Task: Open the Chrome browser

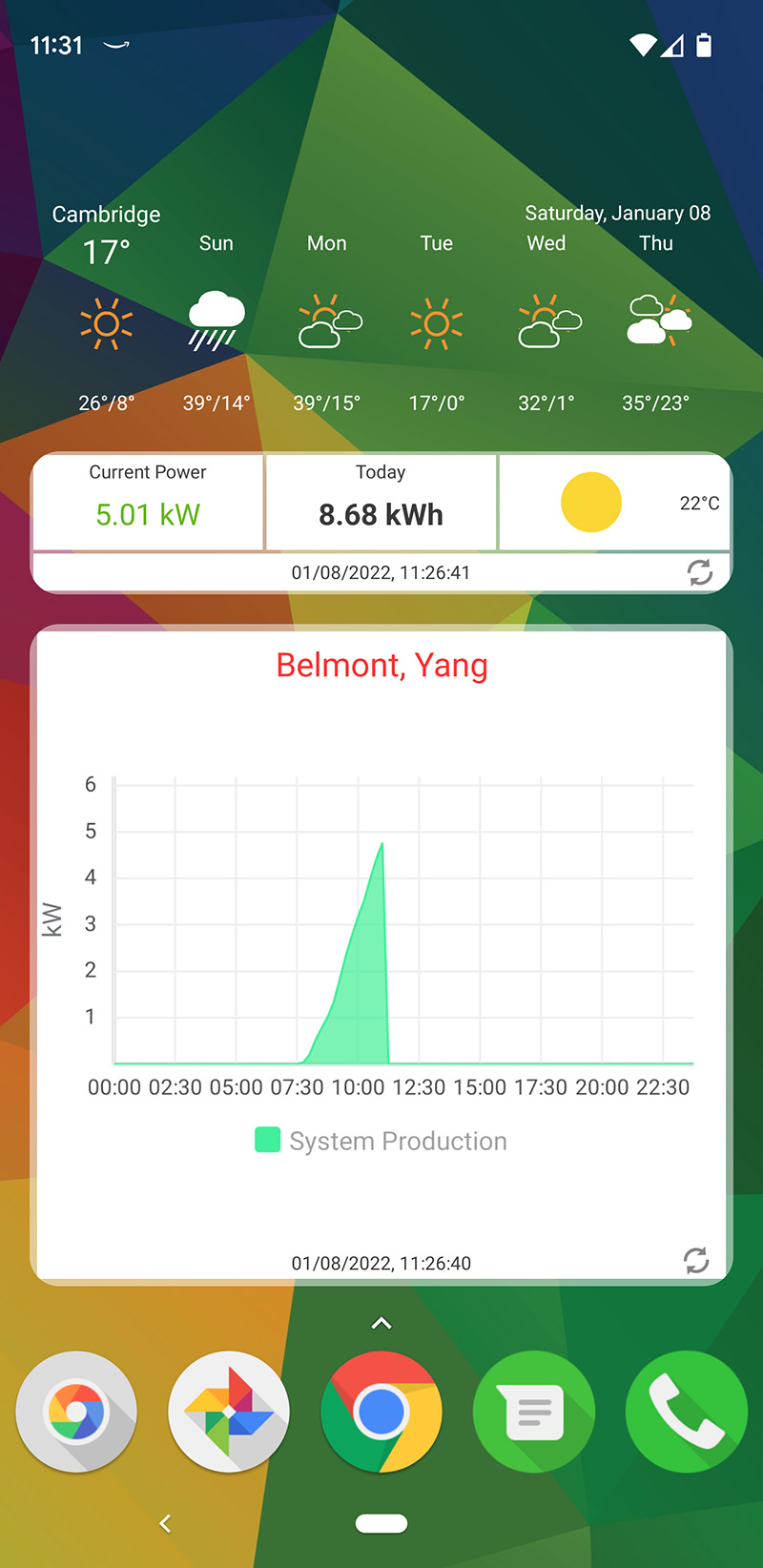Action: coord(381,1412)
